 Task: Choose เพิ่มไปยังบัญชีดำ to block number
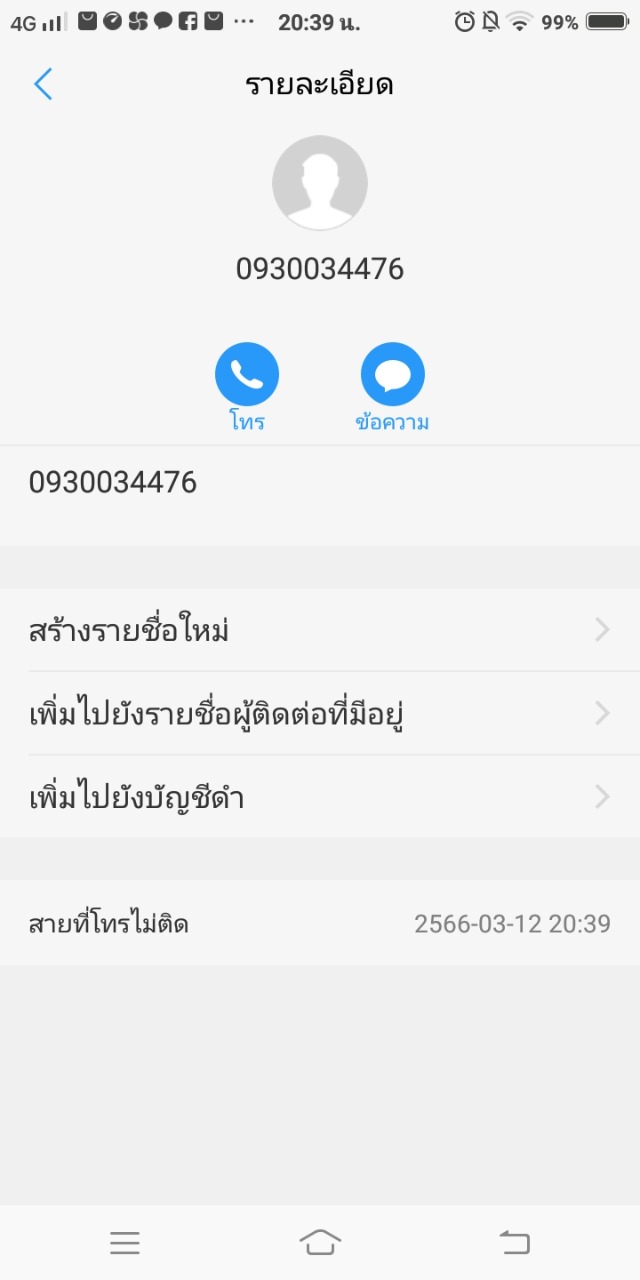click(x=320, y=797)
